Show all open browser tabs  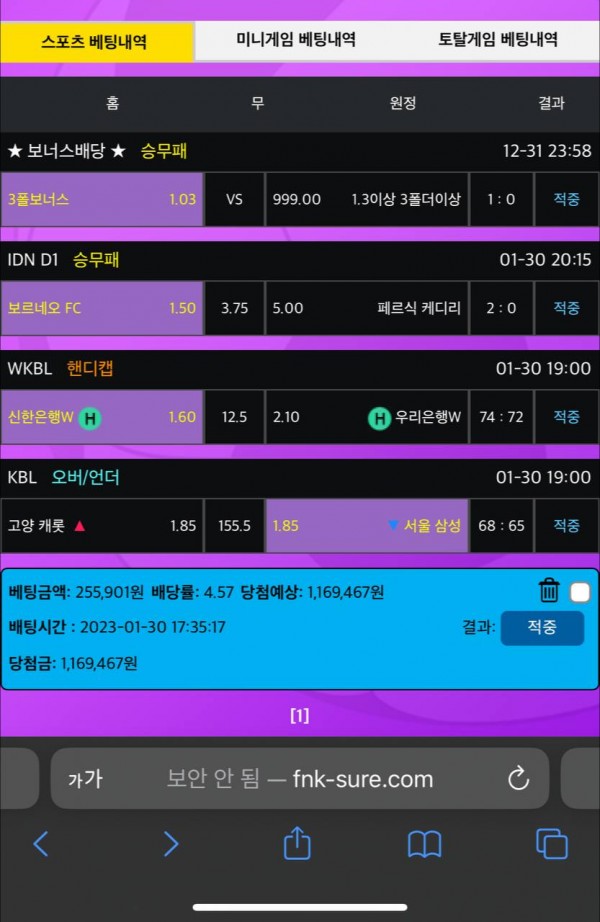tap(551, 844)
